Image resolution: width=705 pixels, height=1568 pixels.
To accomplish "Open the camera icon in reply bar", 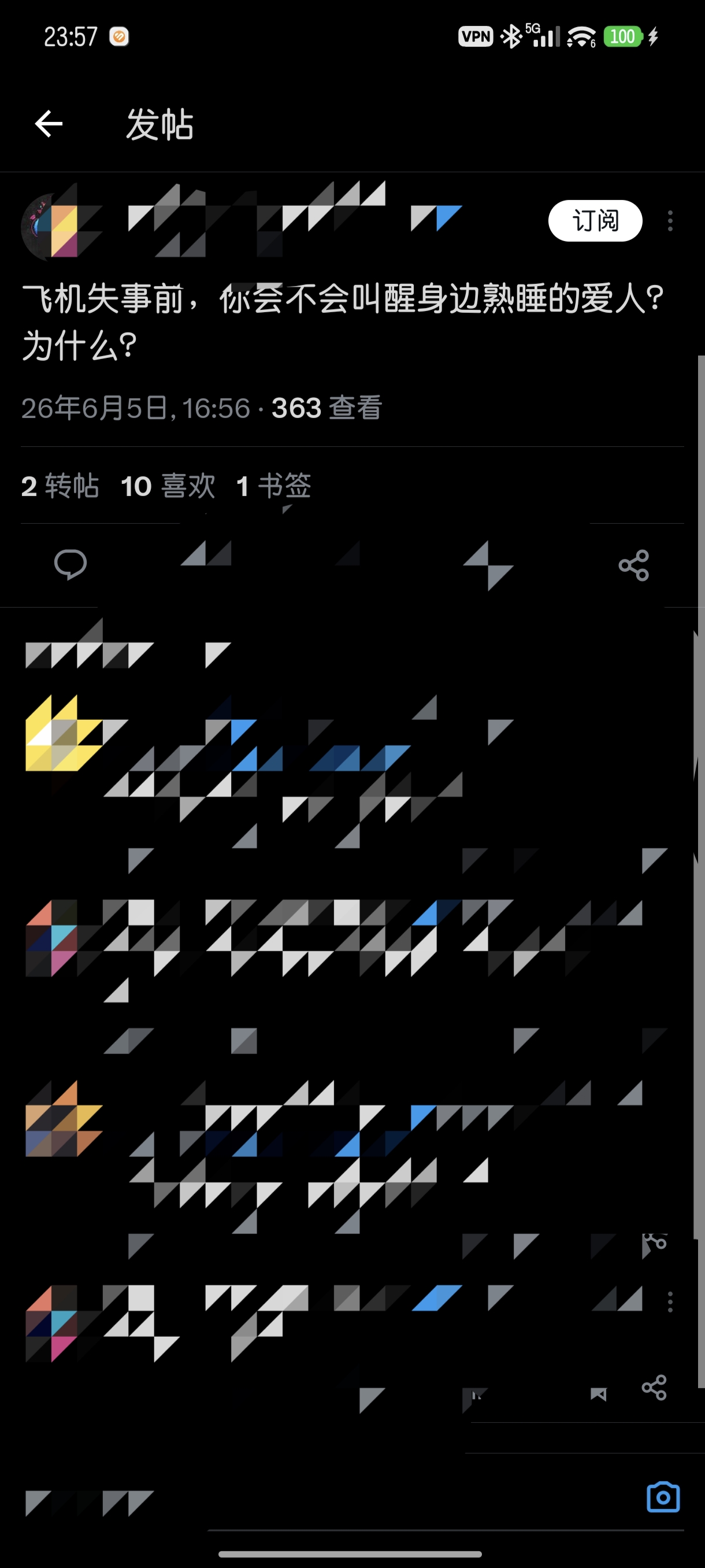I will click(662, 1496).
